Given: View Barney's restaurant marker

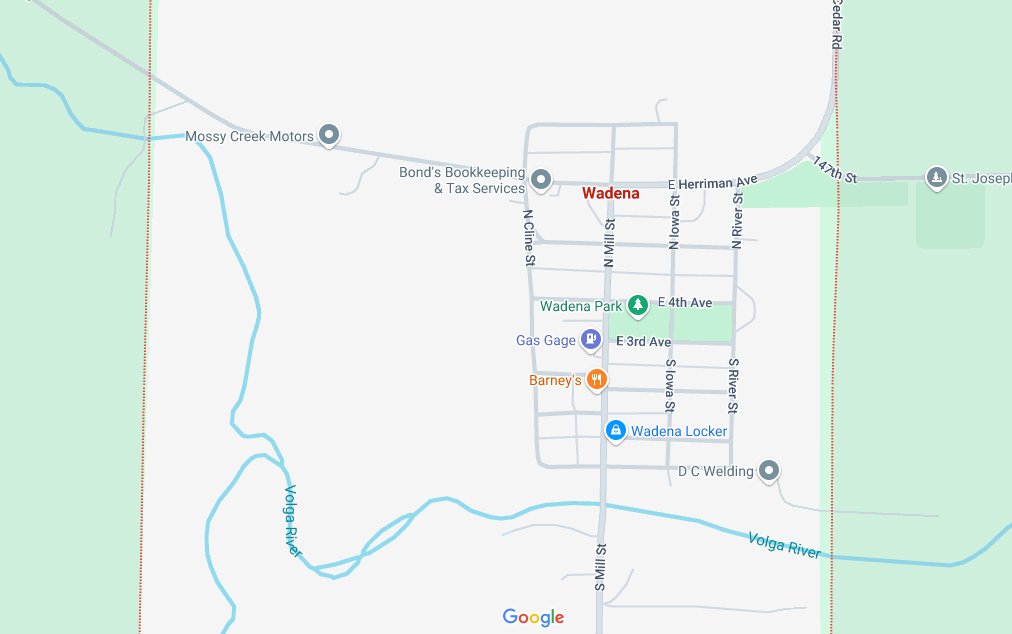Looking at the screenshot, I should pos(596,379).
